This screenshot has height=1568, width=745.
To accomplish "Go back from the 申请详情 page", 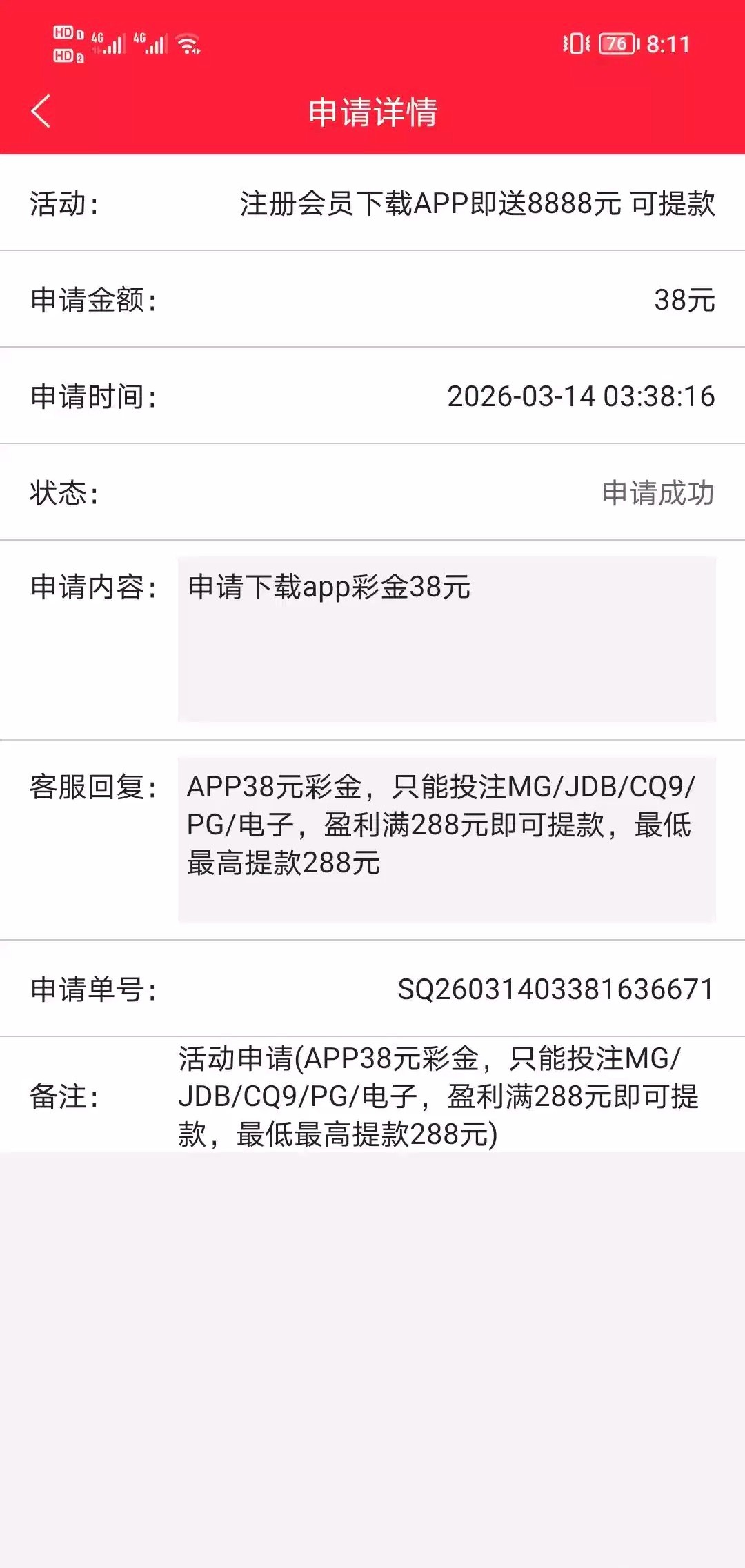I will [41, 112].
